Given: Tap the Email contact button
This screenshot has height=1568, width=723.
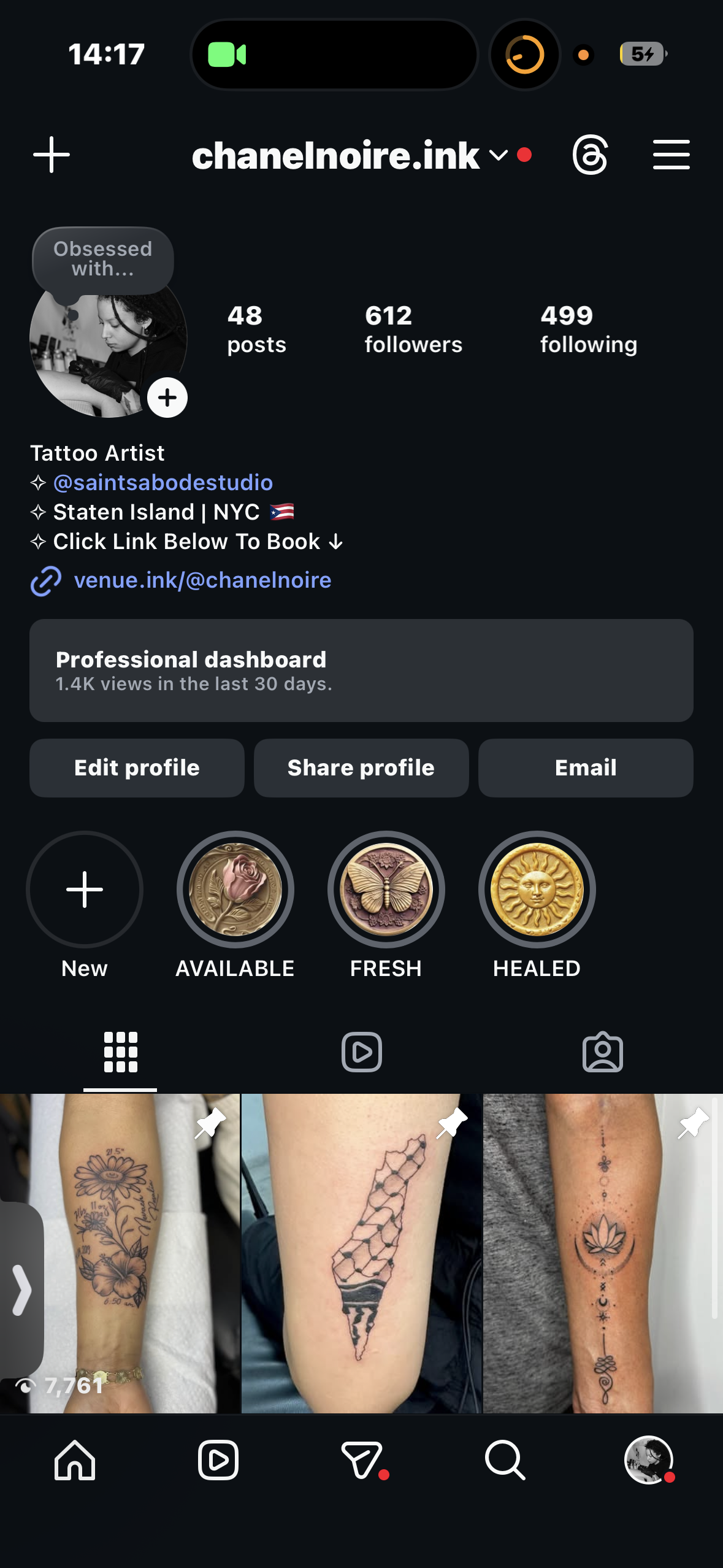Looking at the screenshot, I should tap(586, 767).
